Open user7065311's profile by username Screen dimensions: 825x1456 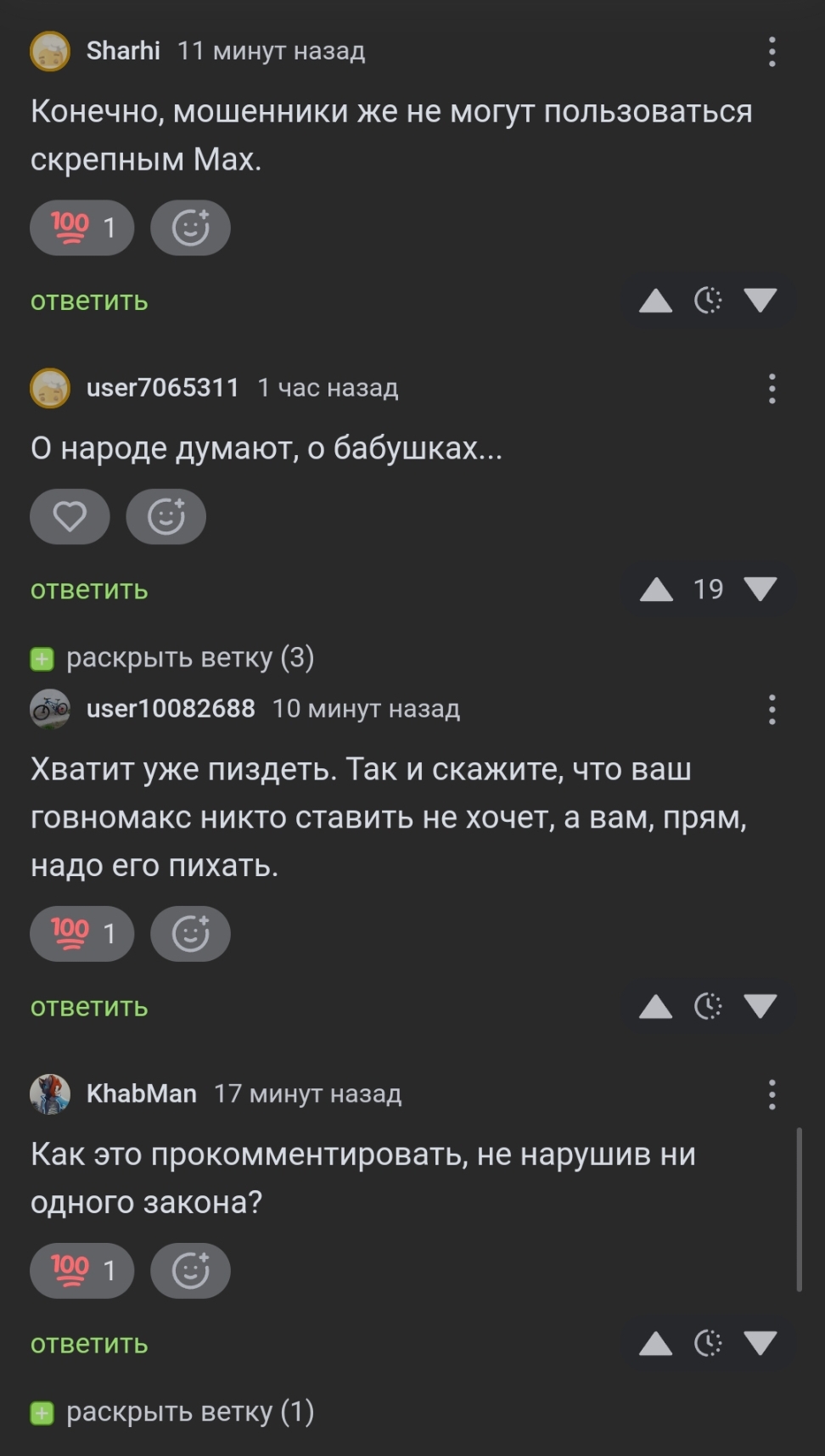(163, 388)
